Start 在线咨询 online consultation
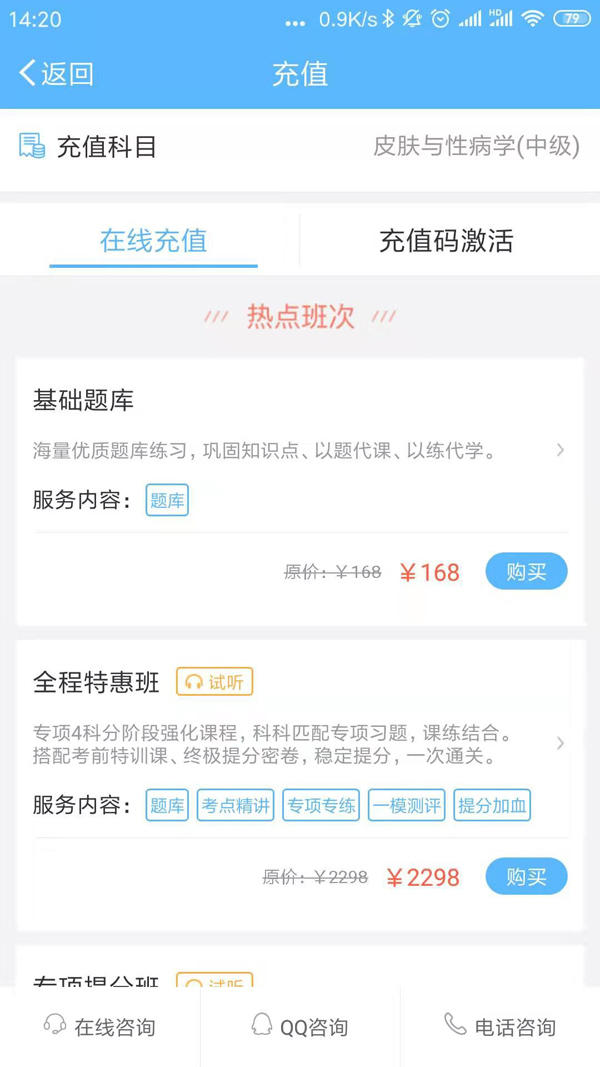Screen dimensions: 600x1067 pyautogui.click(x=100, y=1027)
